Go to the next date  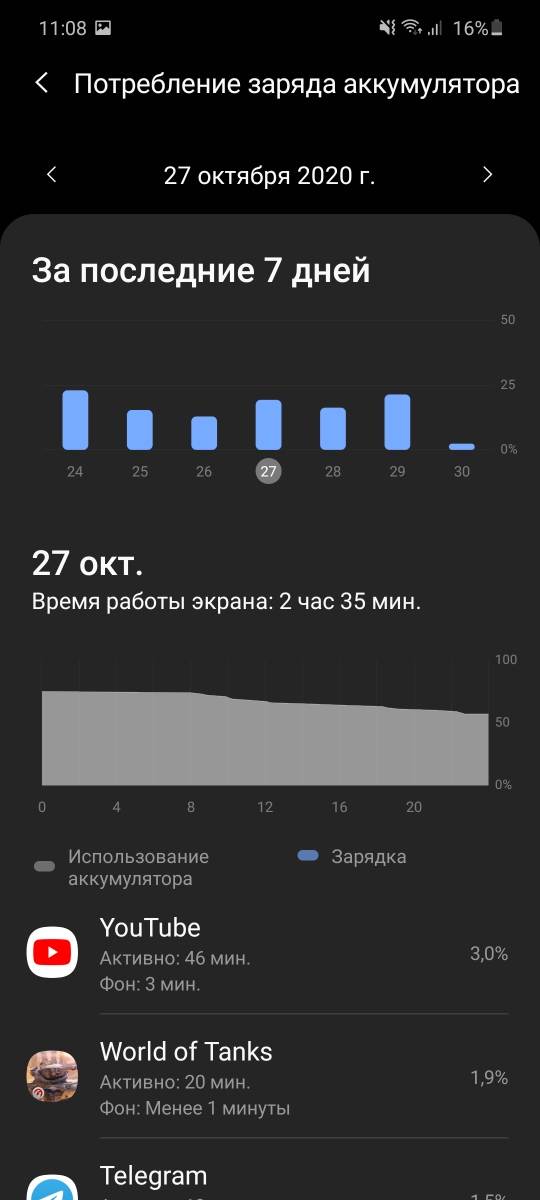pyautogui.click(x=488, y=175)
